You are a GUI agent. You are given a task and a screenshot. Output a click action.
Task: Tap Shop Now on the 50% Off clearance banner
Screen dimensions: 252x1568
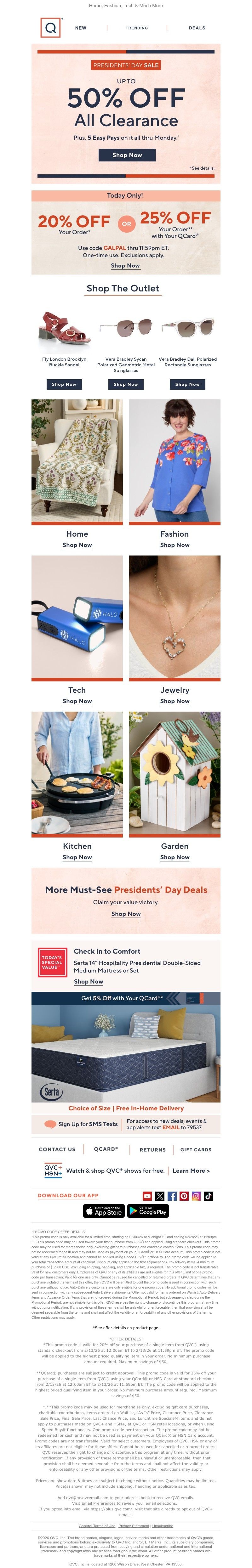(x=127, y=155)
